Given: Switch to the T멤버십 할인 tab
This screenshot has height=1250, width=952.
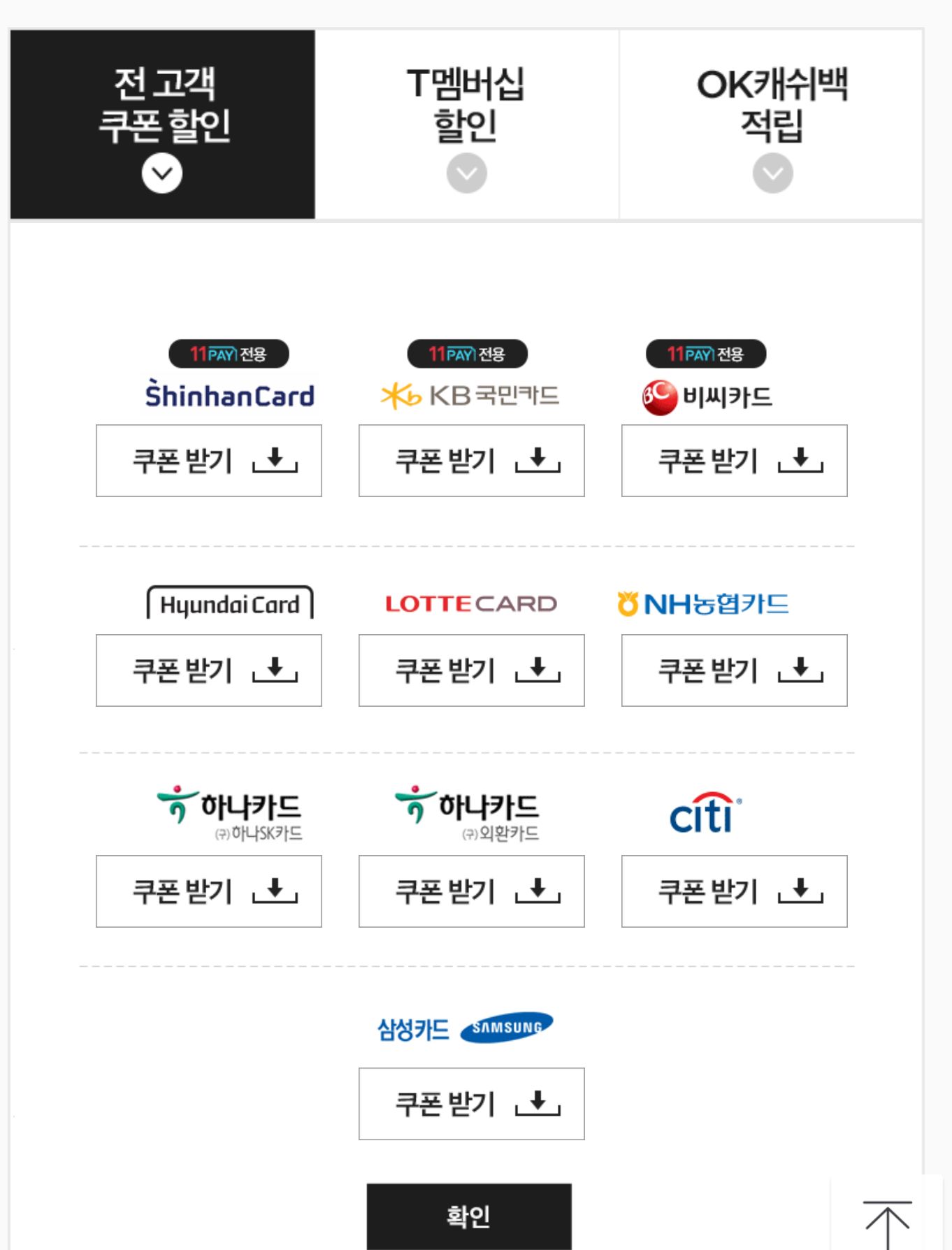Looking at the screenshot, I should point(466,124).
